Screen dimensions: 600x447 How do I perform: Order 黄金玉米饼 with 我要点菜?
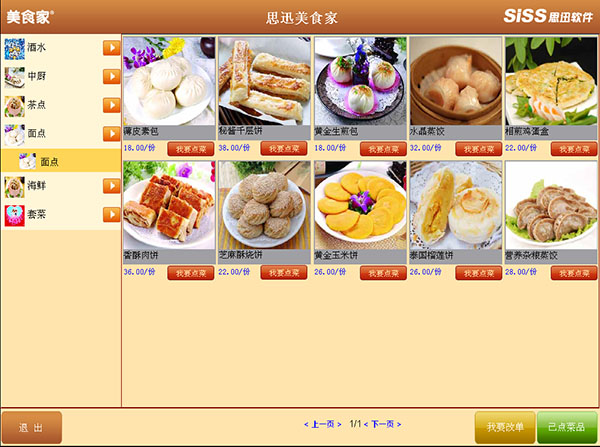point(380,272)
